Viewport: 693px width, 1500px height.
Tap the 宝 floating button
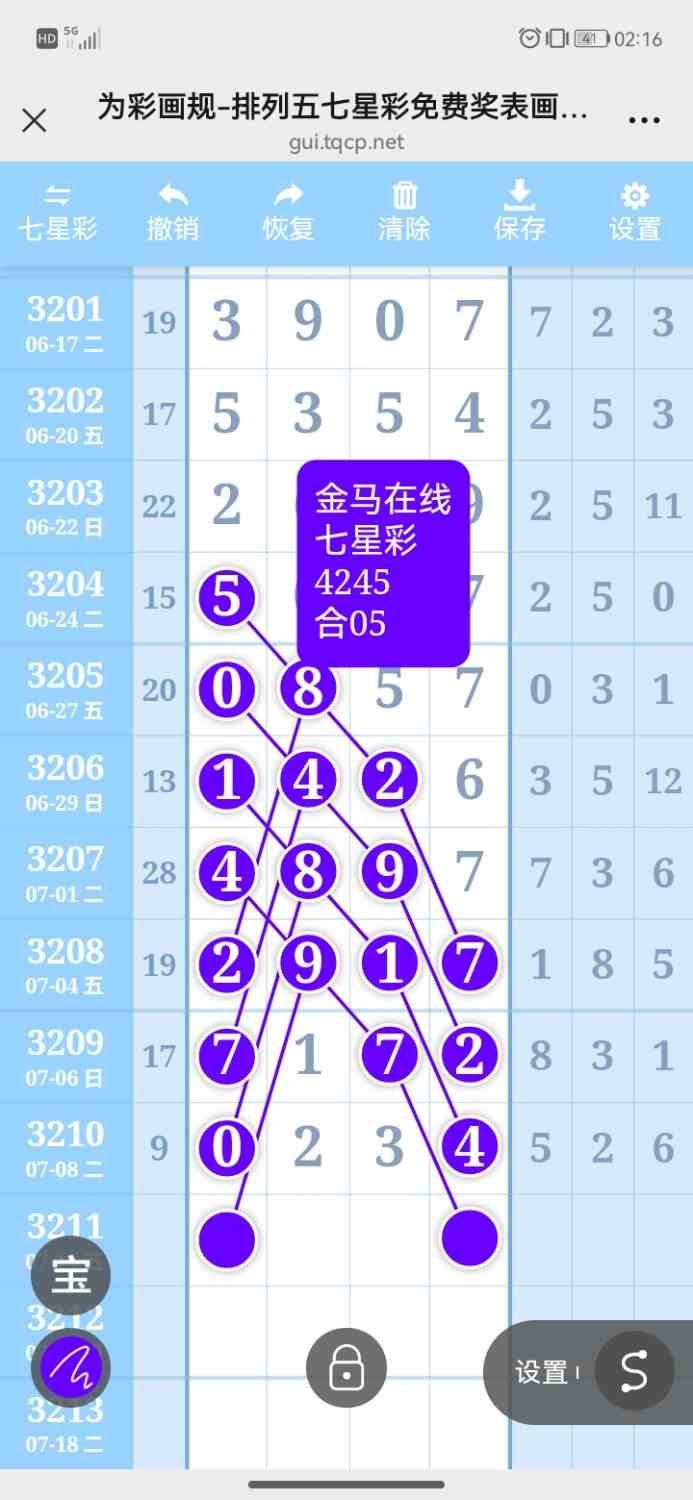(x=71, y=1274)
